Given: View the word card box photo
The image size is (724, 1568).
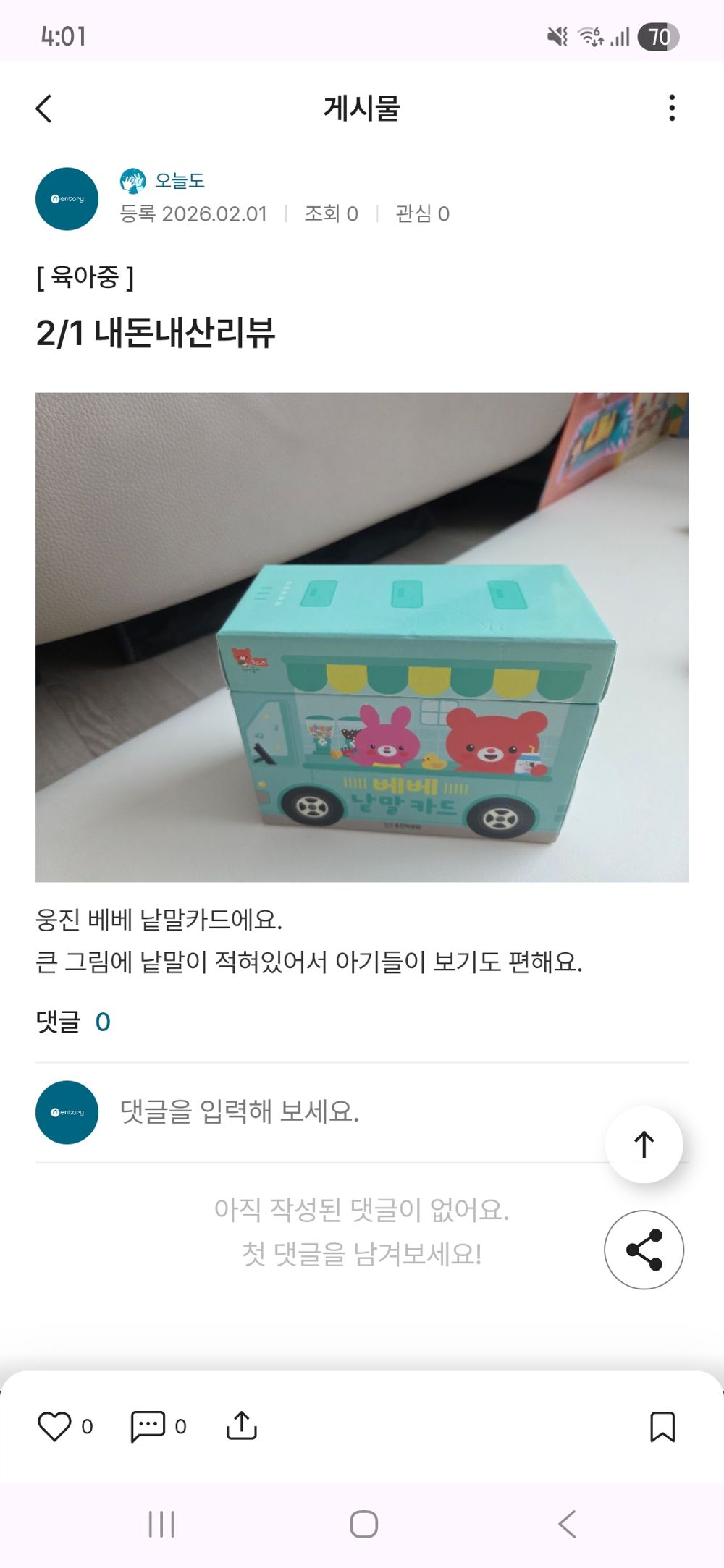Looking at the screenshot, I should (361, 637).
